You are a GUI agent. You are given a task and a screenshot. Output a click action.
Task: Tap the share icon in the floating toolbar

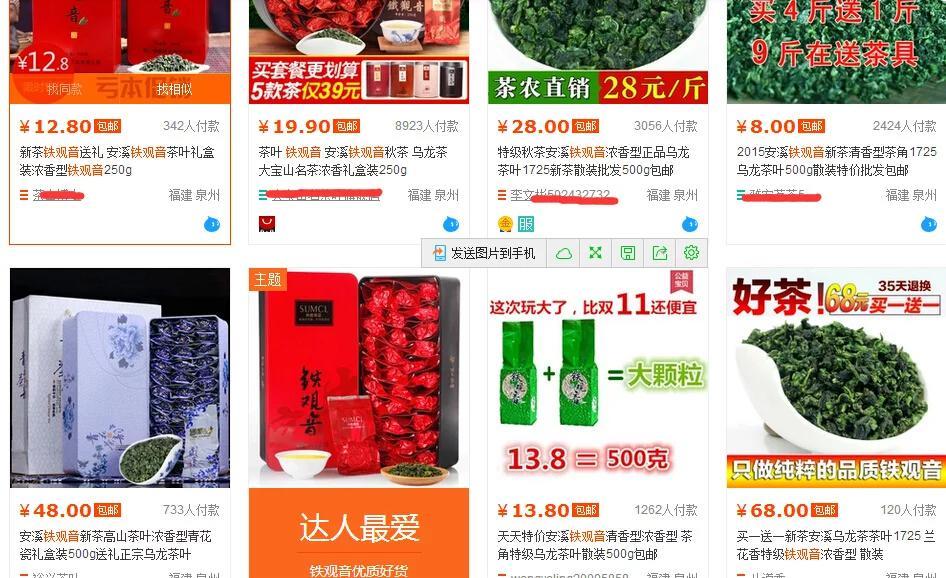660,253
